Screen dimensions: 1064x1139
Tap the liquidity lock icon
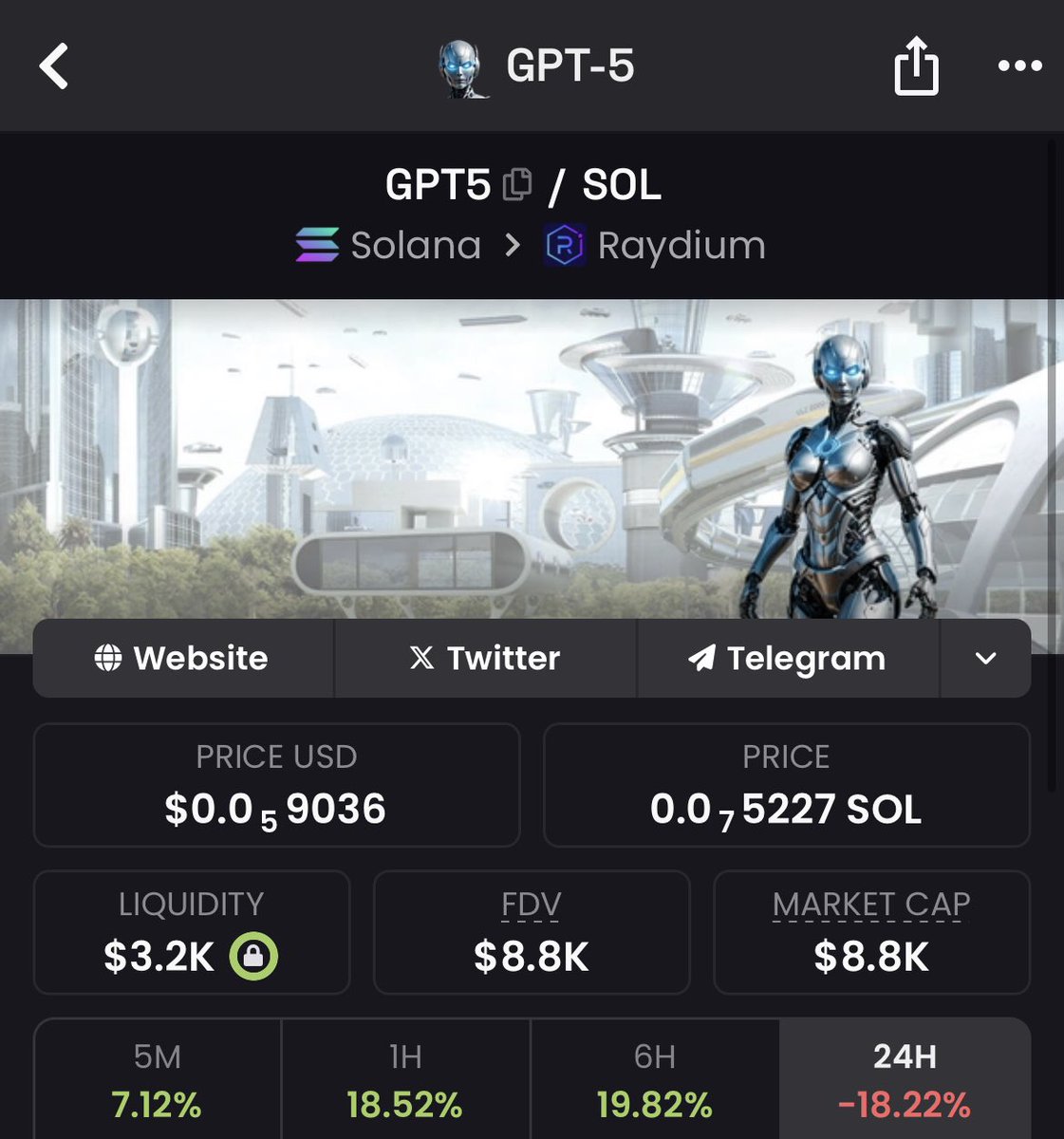[x=253, y=956]
